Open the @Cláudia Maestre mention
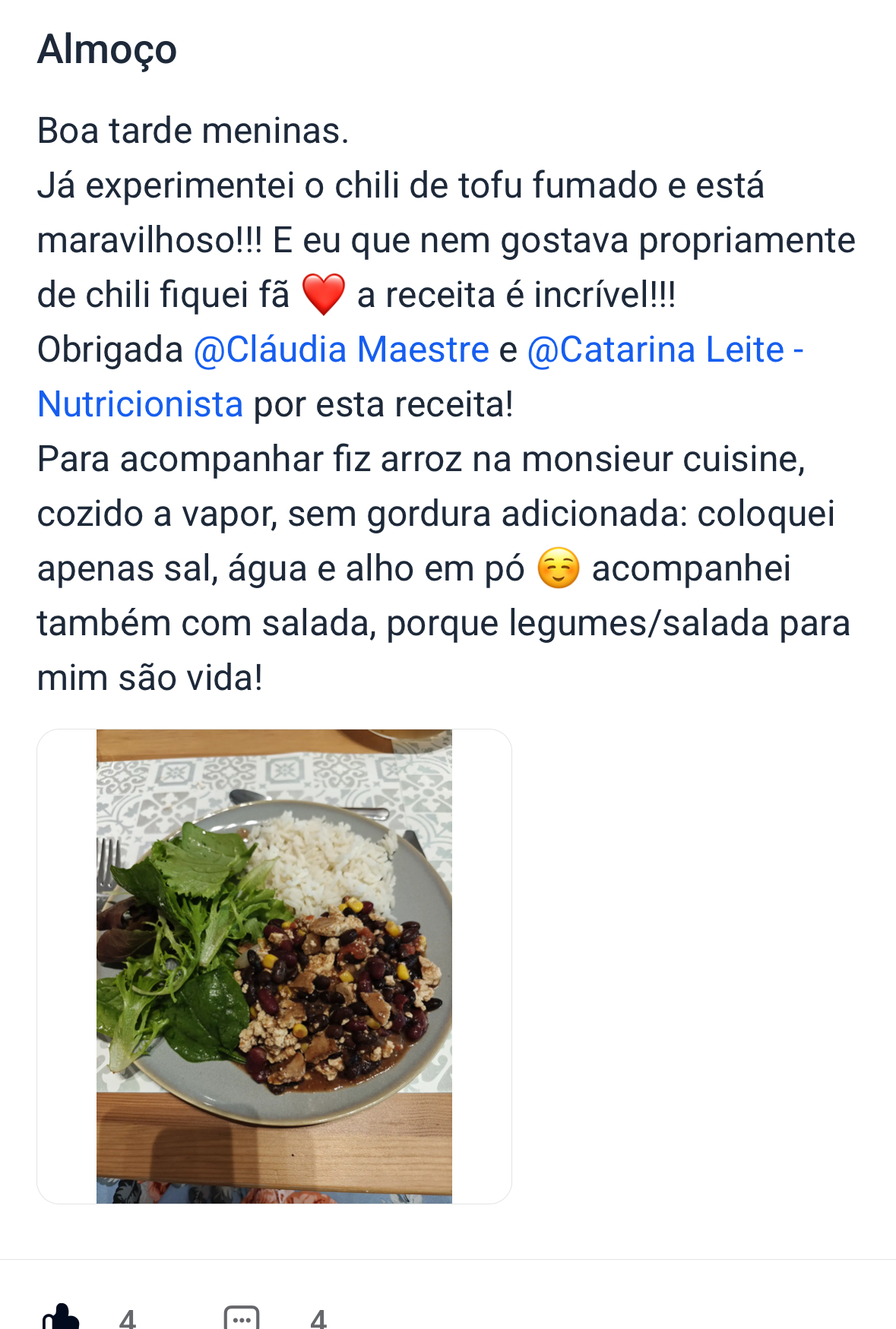896x1329 pixels. coord(341,350)
